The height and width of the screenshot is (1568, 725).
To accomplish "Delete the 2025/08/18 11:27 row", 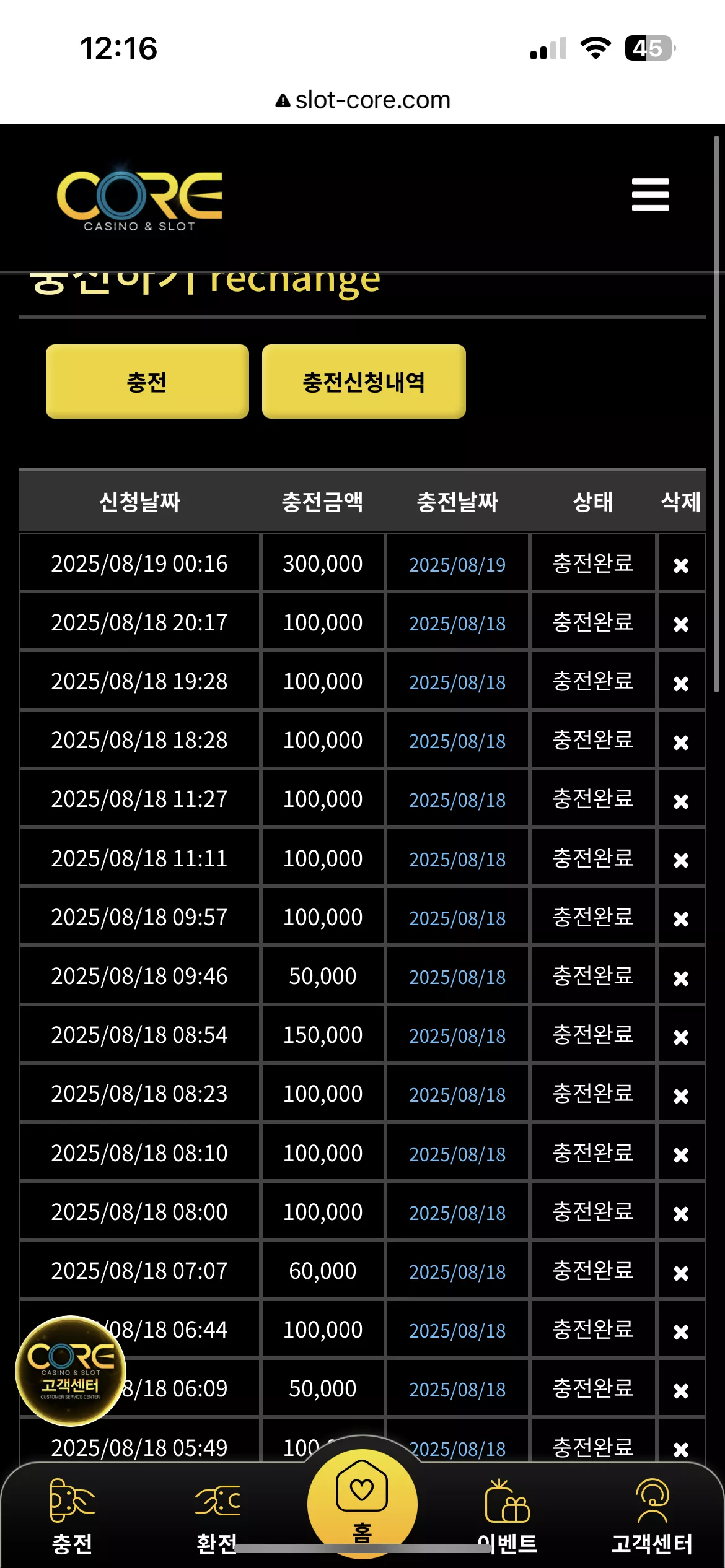I will (681, 801).
